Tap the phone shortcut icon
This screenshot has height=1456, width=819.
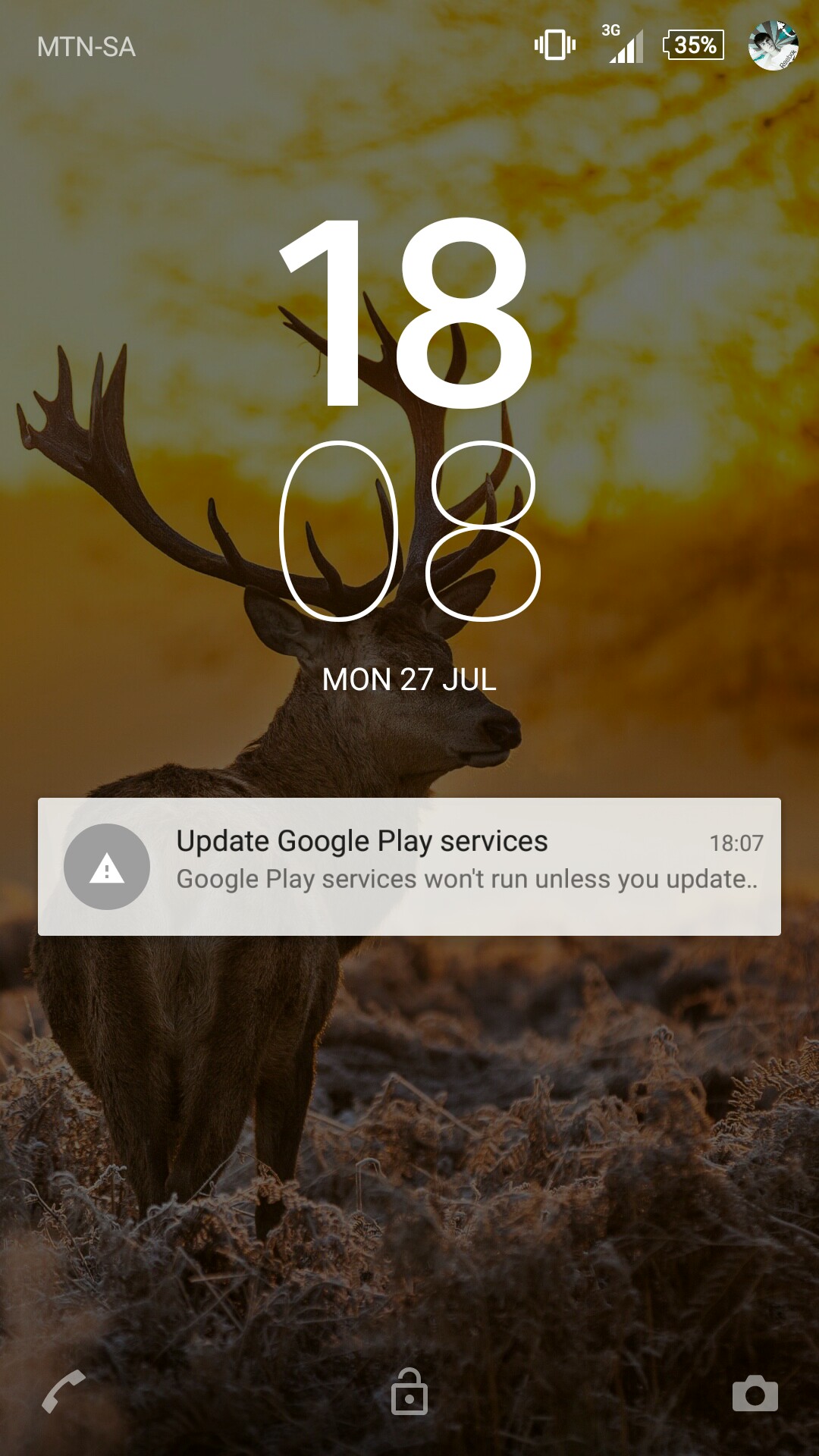click(63, 1392)
